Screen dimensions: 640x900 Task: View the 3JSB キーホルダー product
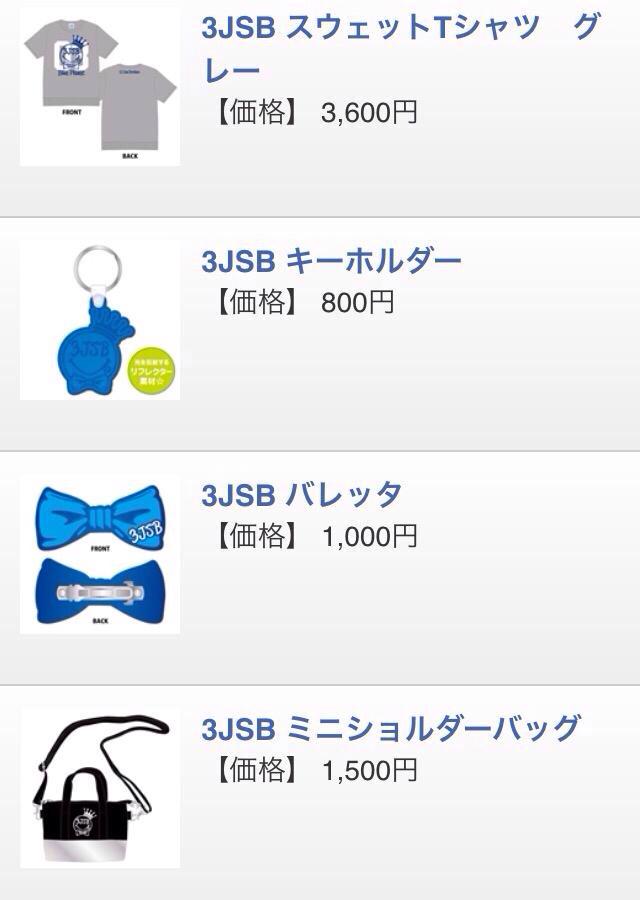pos(331,261)
